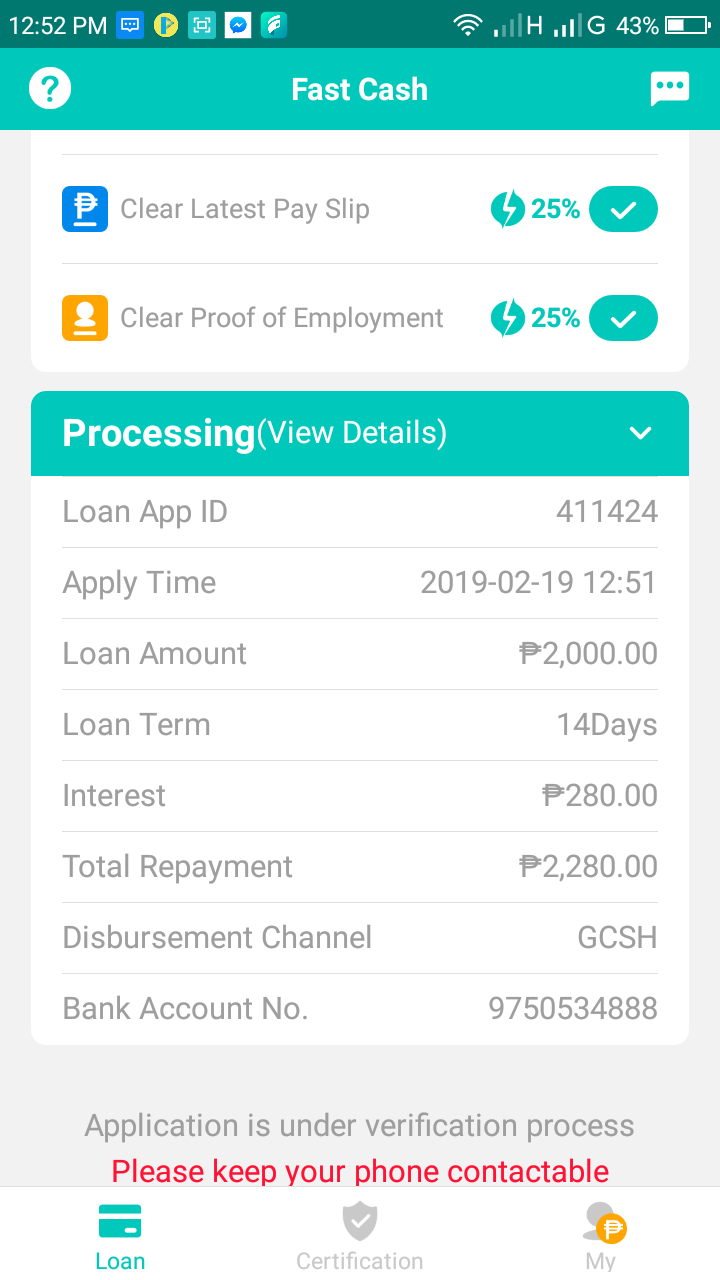Open the messages icon in the top bar
Image resolution: width=720 pixels, height=1280 pixels.
(x=670, y=88)
